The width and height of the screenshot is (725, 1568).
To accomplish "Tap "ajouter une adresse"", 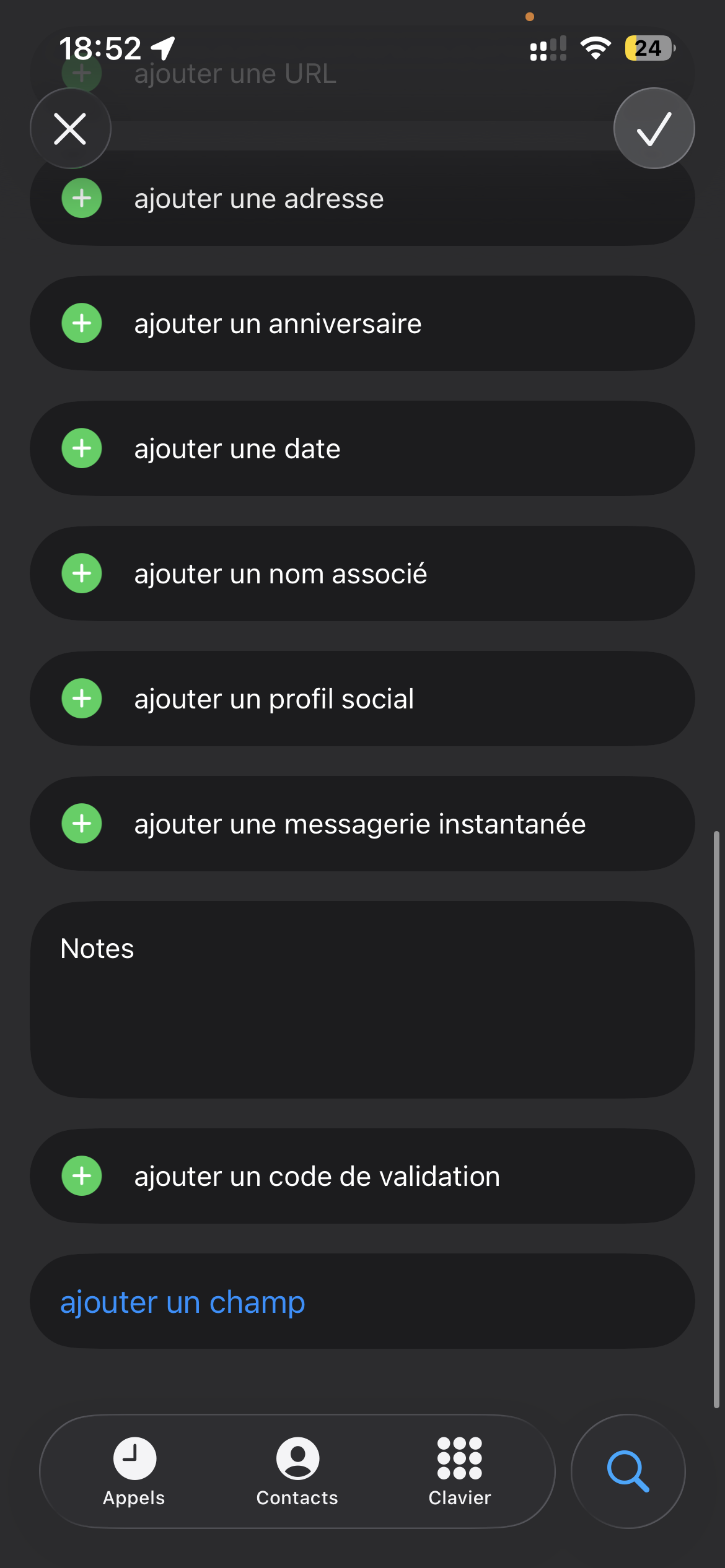I will point(362,199).
